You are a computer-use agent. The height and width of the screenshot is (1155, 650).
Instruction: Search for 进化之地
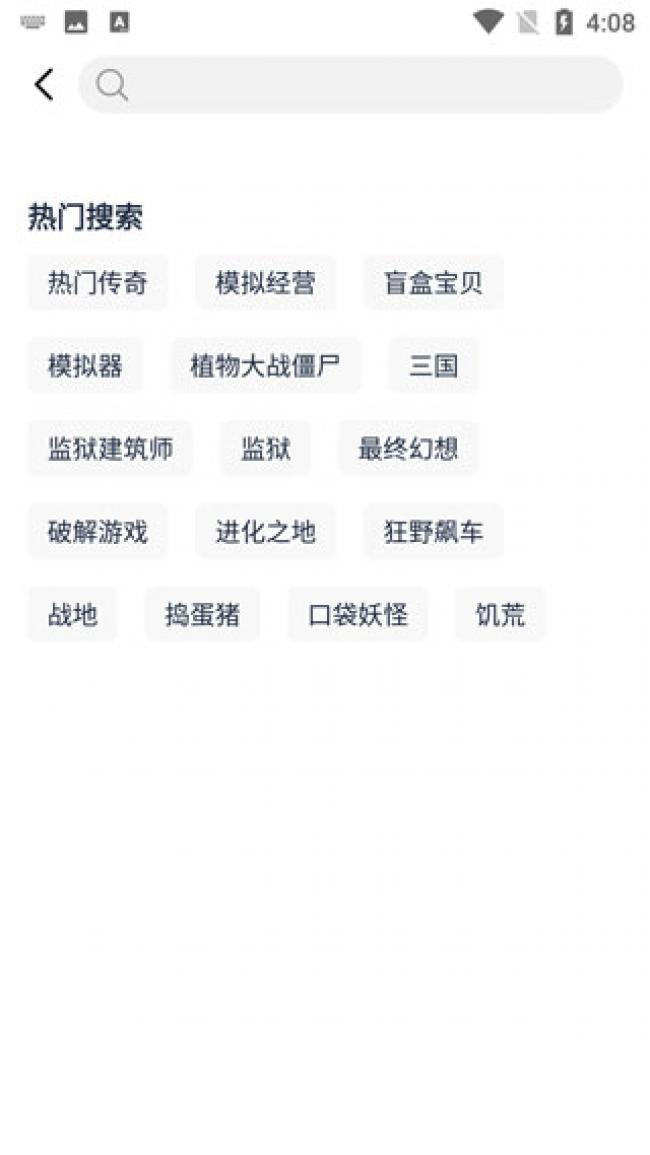265,532
